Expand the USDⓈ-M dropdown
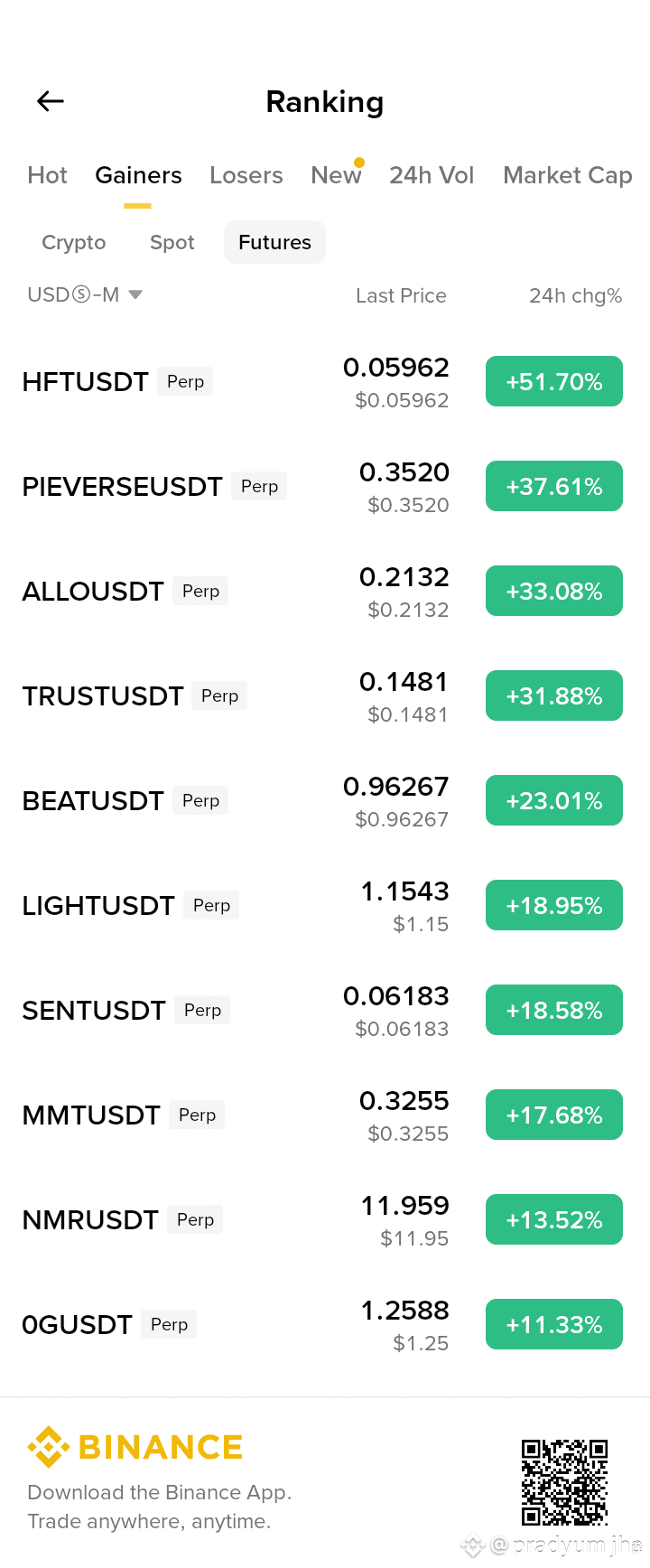Image resolution: width=650 pixels, height=1568 pixels. 85,294
